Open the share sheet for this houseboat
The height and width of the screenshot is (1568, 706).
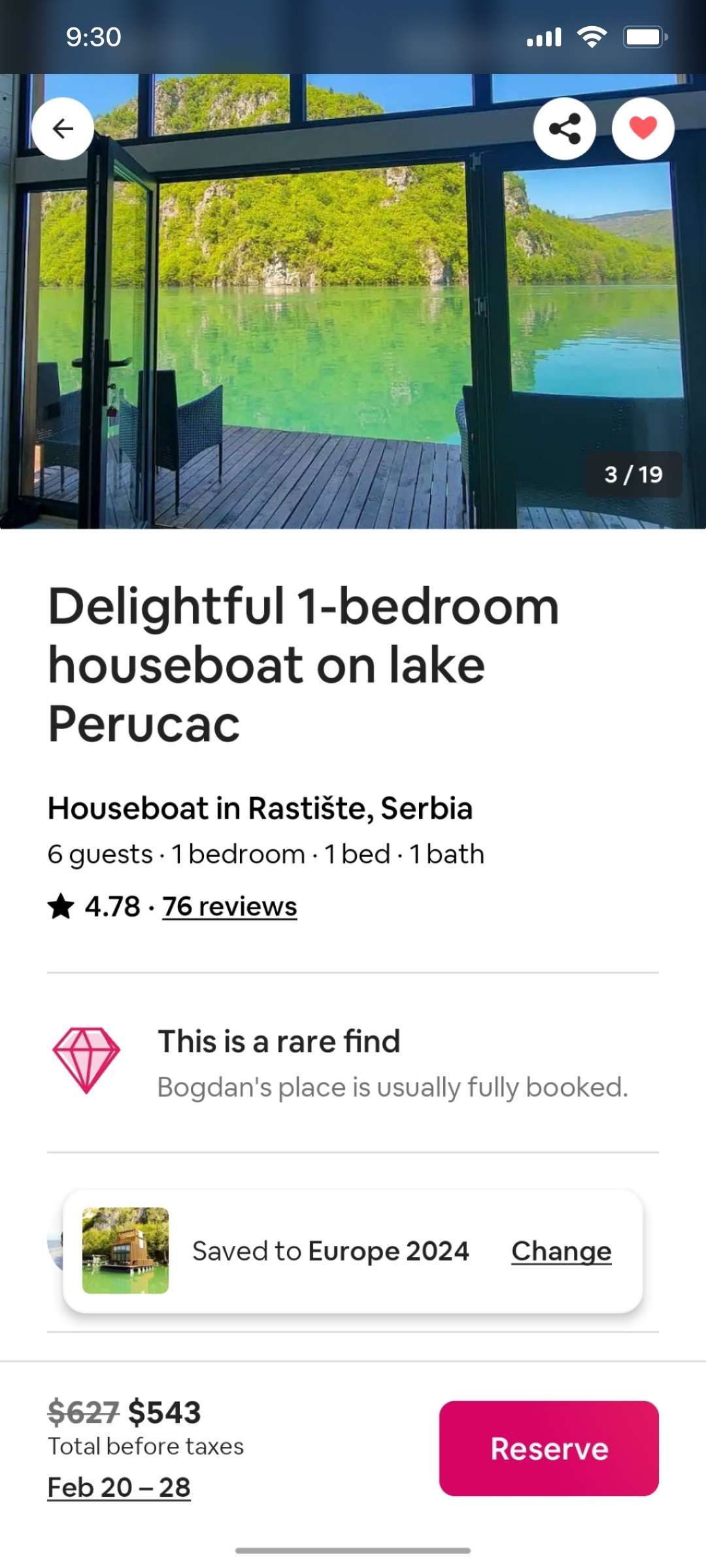[x=565, y=129]
